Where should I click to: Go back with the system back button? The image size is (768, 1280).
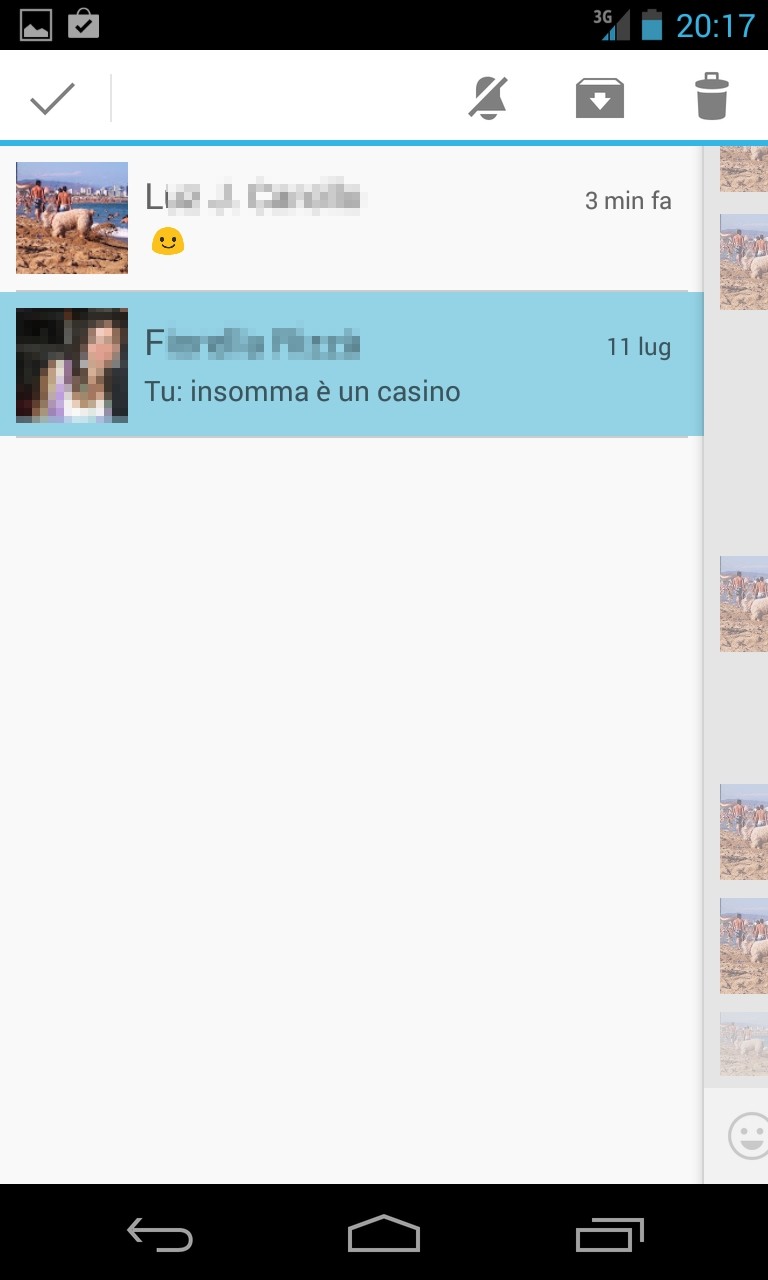(x=160, y=1235)
